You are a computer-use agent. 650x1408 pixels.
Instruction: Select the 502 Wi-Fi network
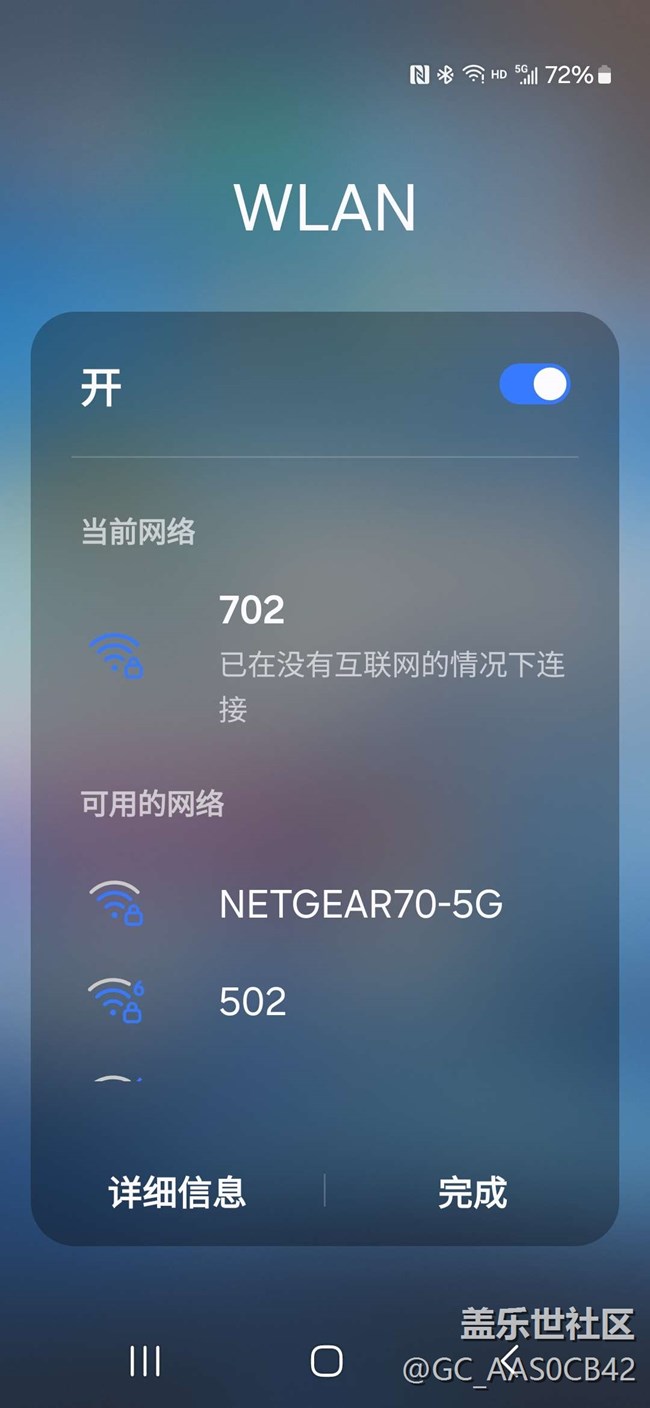point(325,1001)
